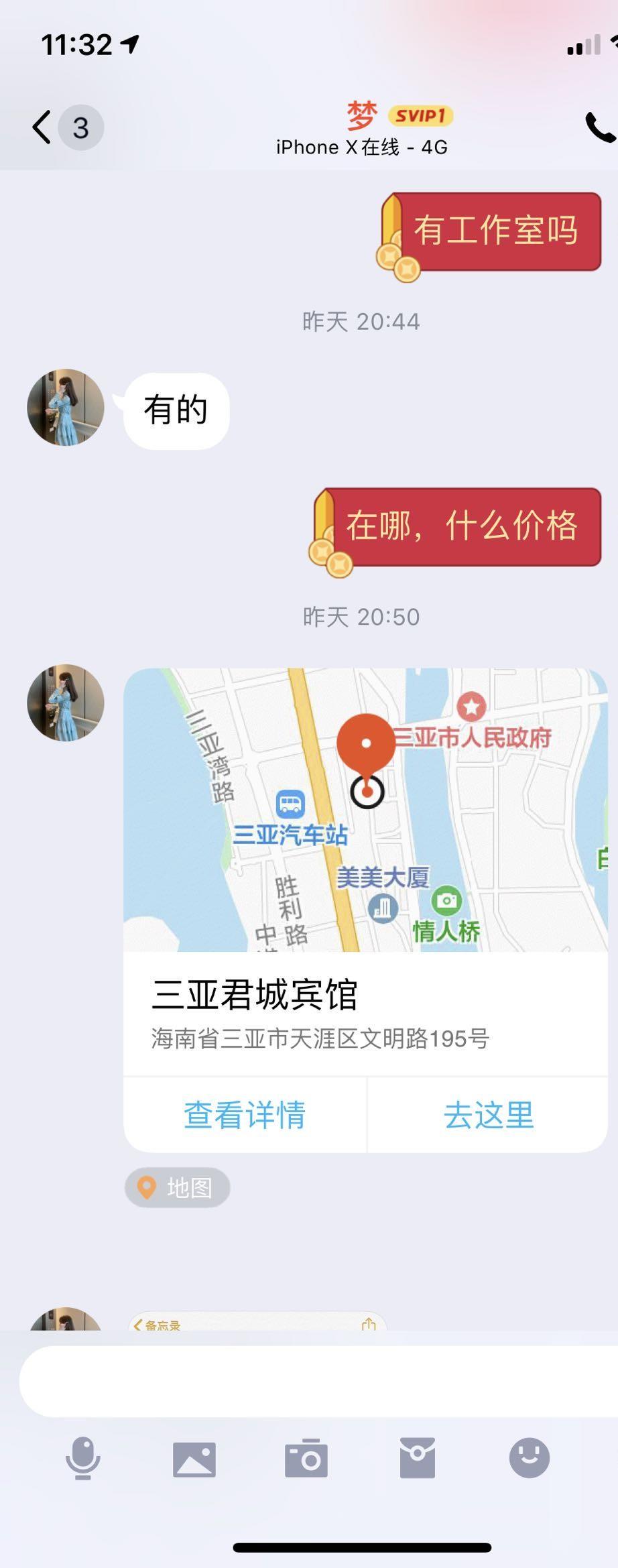Image resolution: width=618 pixels, height=1568 pixels.
Task: Open 梦's avatar next to 有的
Action: pyautogui.click(x=66, y=408)
